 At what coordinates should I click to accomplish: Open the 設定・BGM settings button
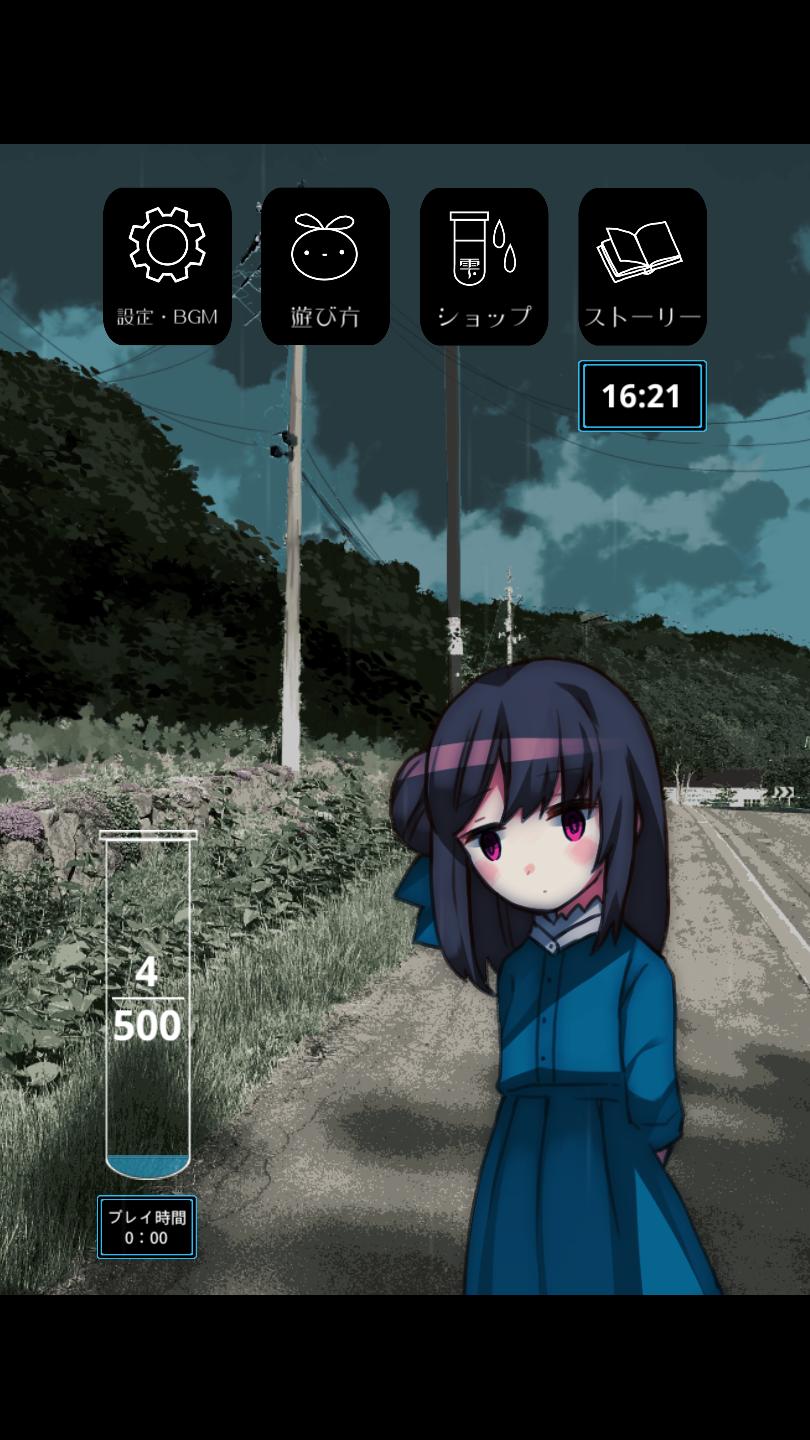[x=167, y=266]
